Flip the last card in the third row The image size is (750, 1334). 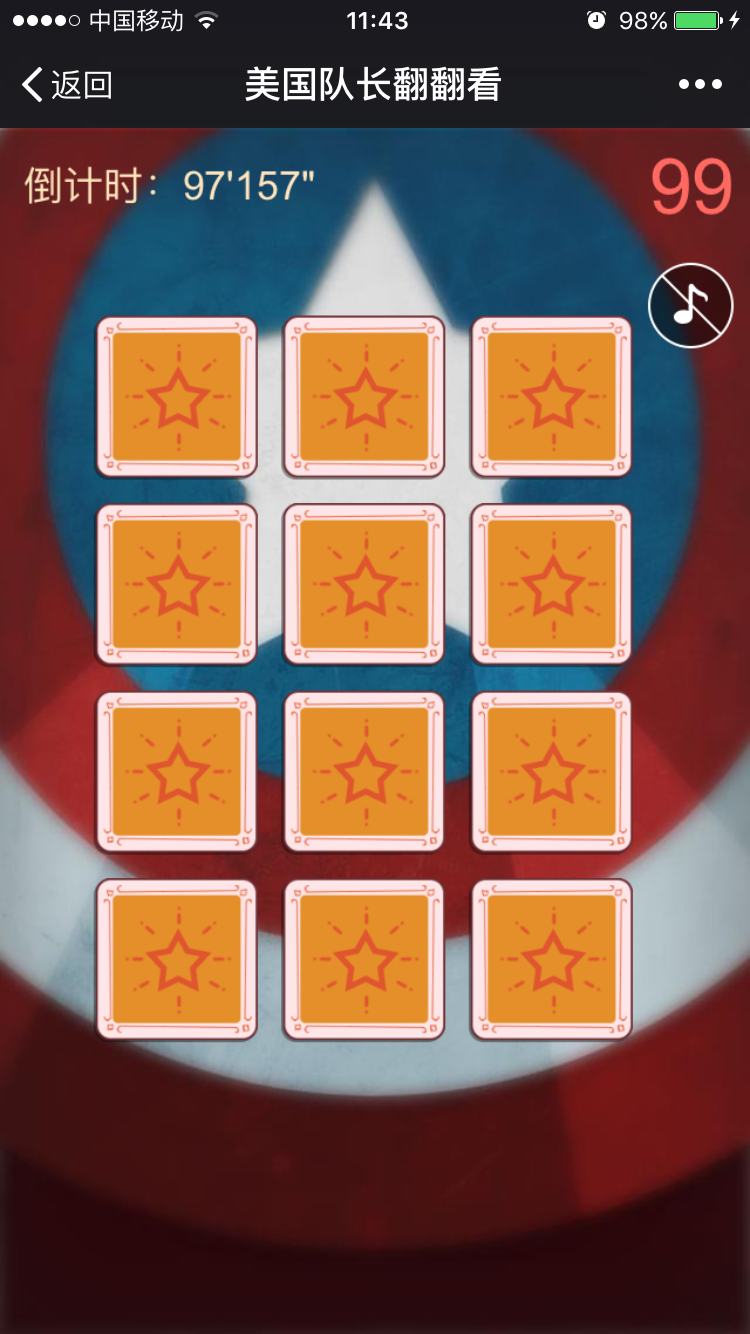point(551,772)
